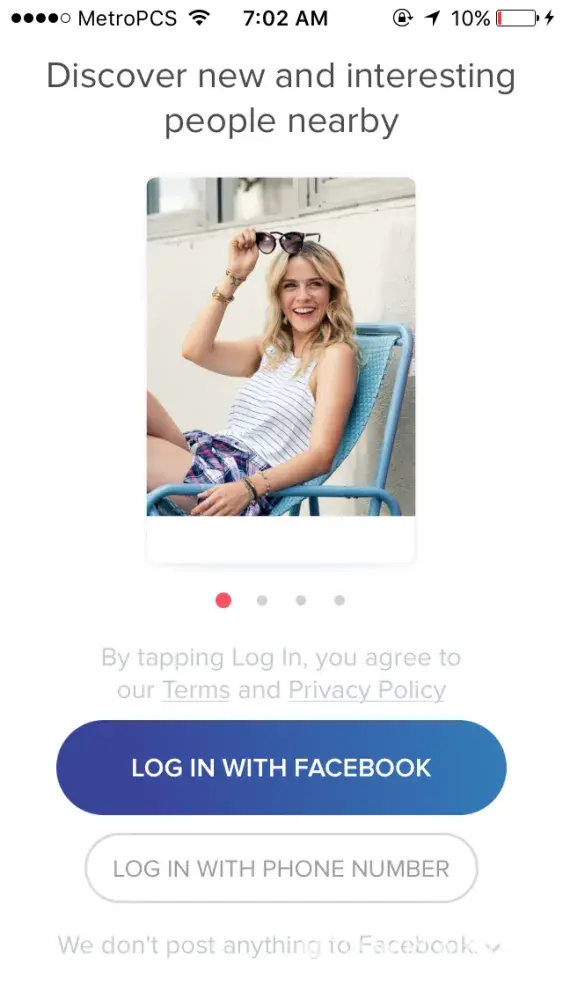
Task: Open the Terms link
Action: (x=196, y=690)
